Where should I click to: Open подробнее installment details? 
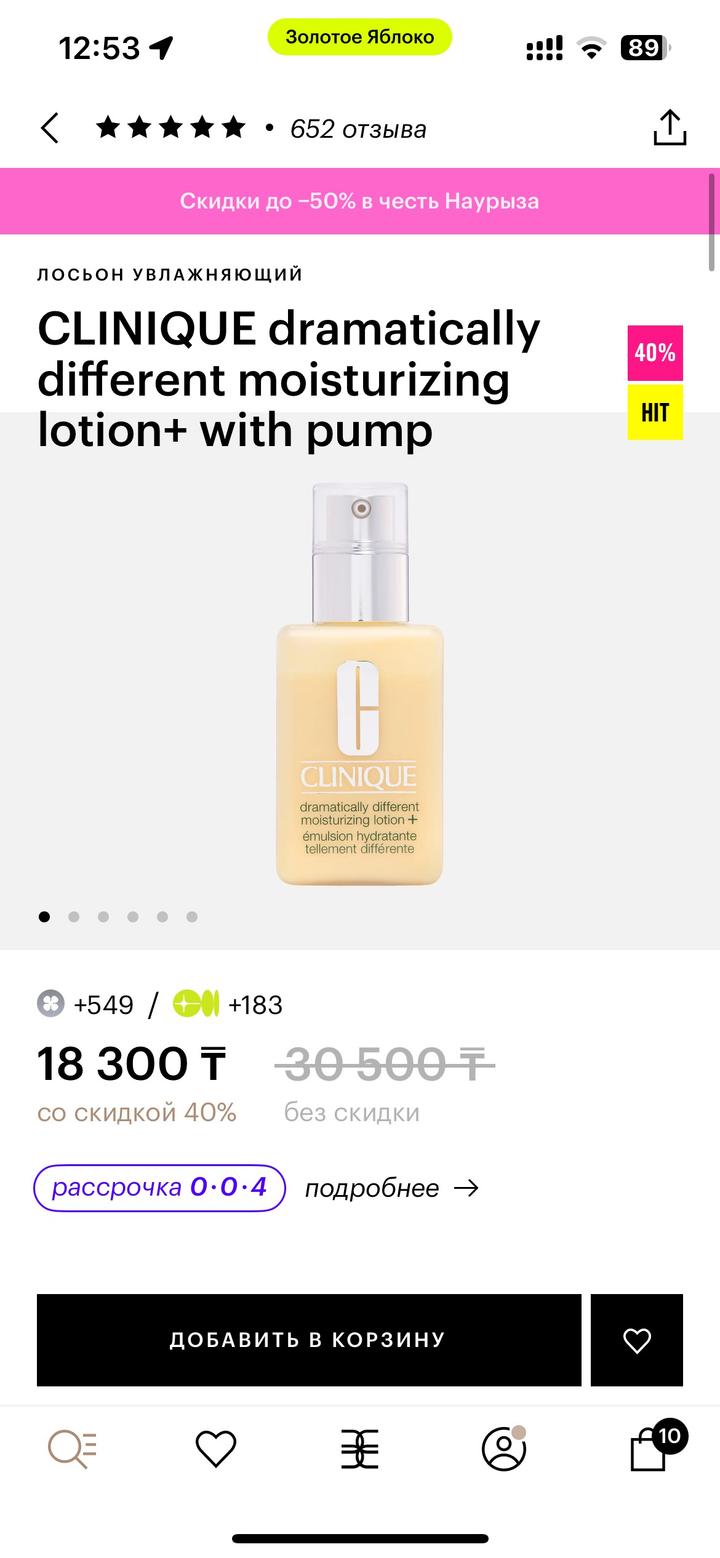pos(391,1188)
